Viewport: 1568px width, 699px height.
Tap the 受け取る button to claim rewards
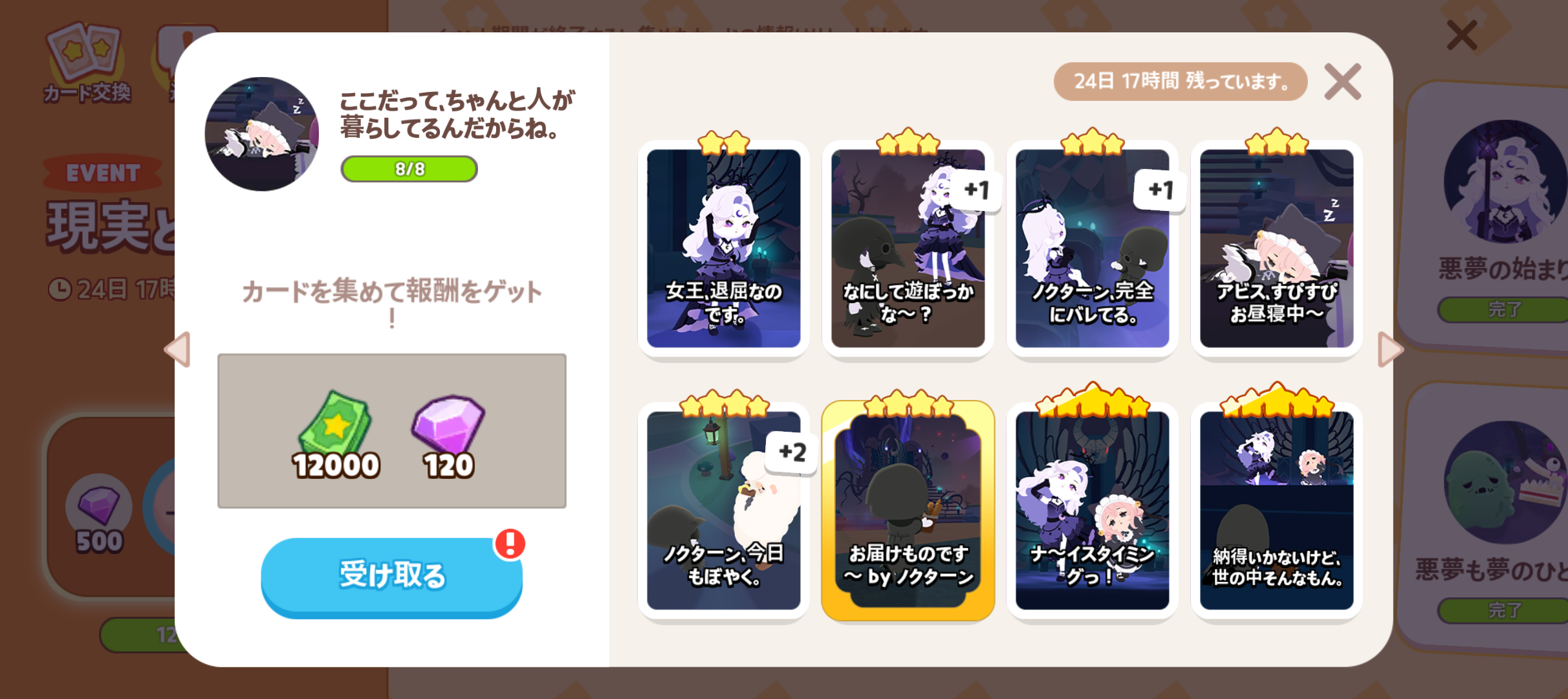(391, 575)
